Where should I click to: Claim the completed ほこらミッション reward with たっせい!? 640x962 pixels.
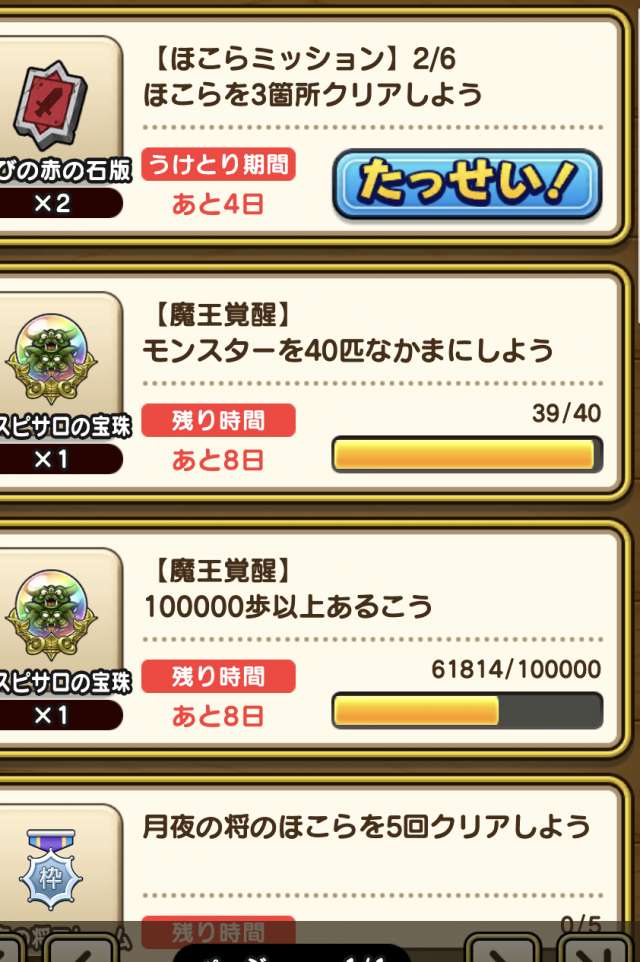(466, 184)
